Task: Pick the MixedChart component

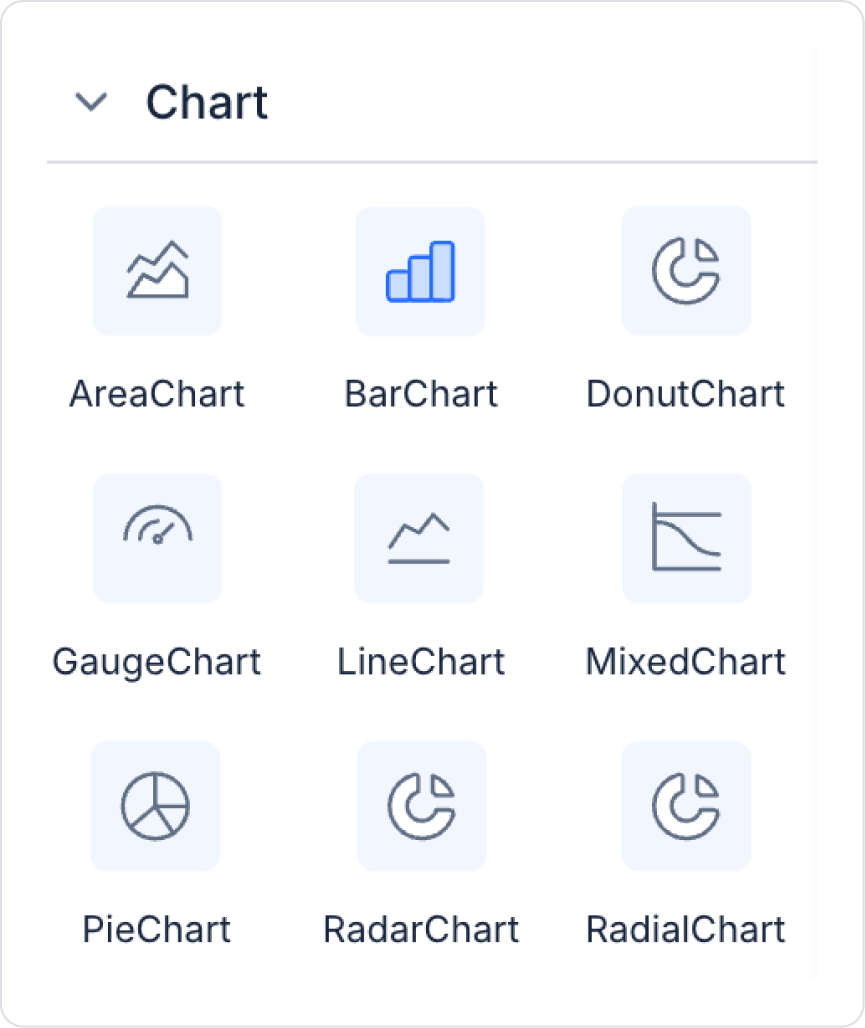Action: pos(686,538)
